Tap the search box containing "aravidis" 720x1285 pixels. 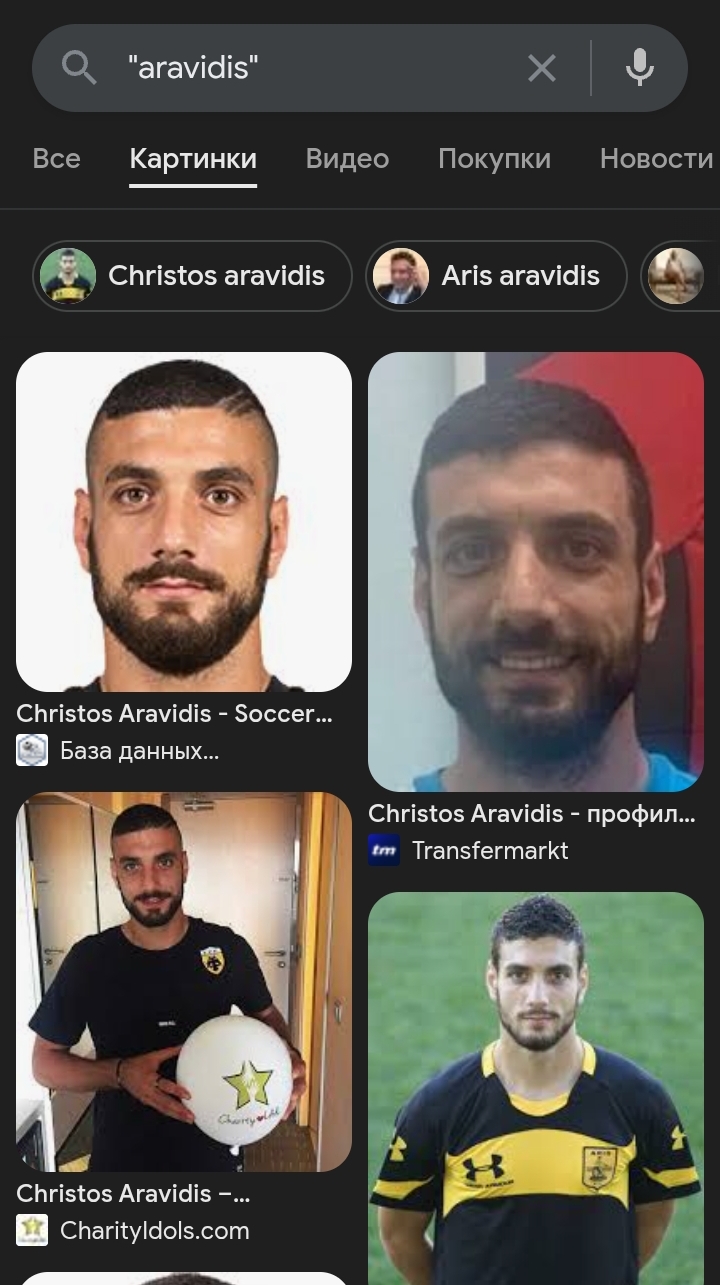pos(320,68)
